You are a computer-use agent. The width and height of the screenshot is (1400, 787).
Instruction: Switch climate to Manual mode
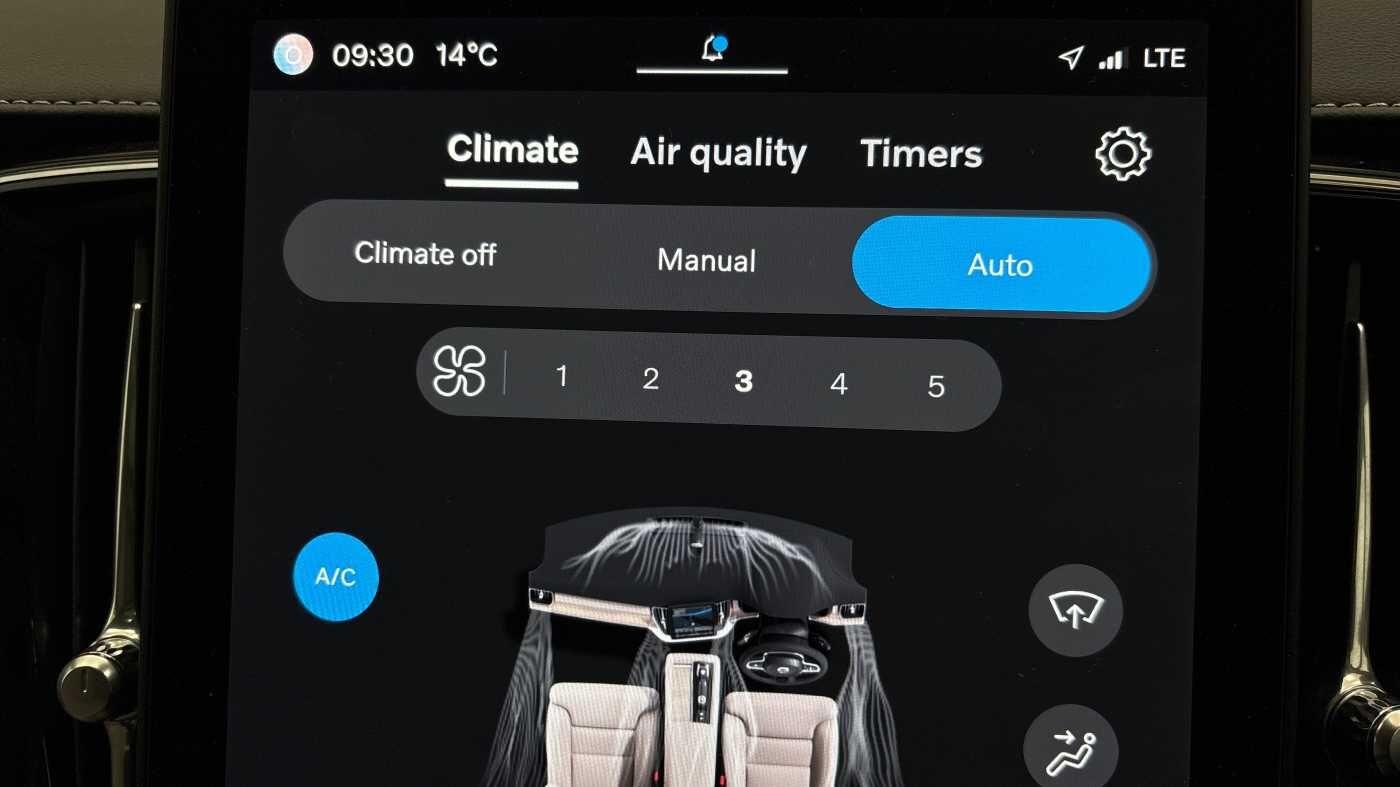point(706,261)
